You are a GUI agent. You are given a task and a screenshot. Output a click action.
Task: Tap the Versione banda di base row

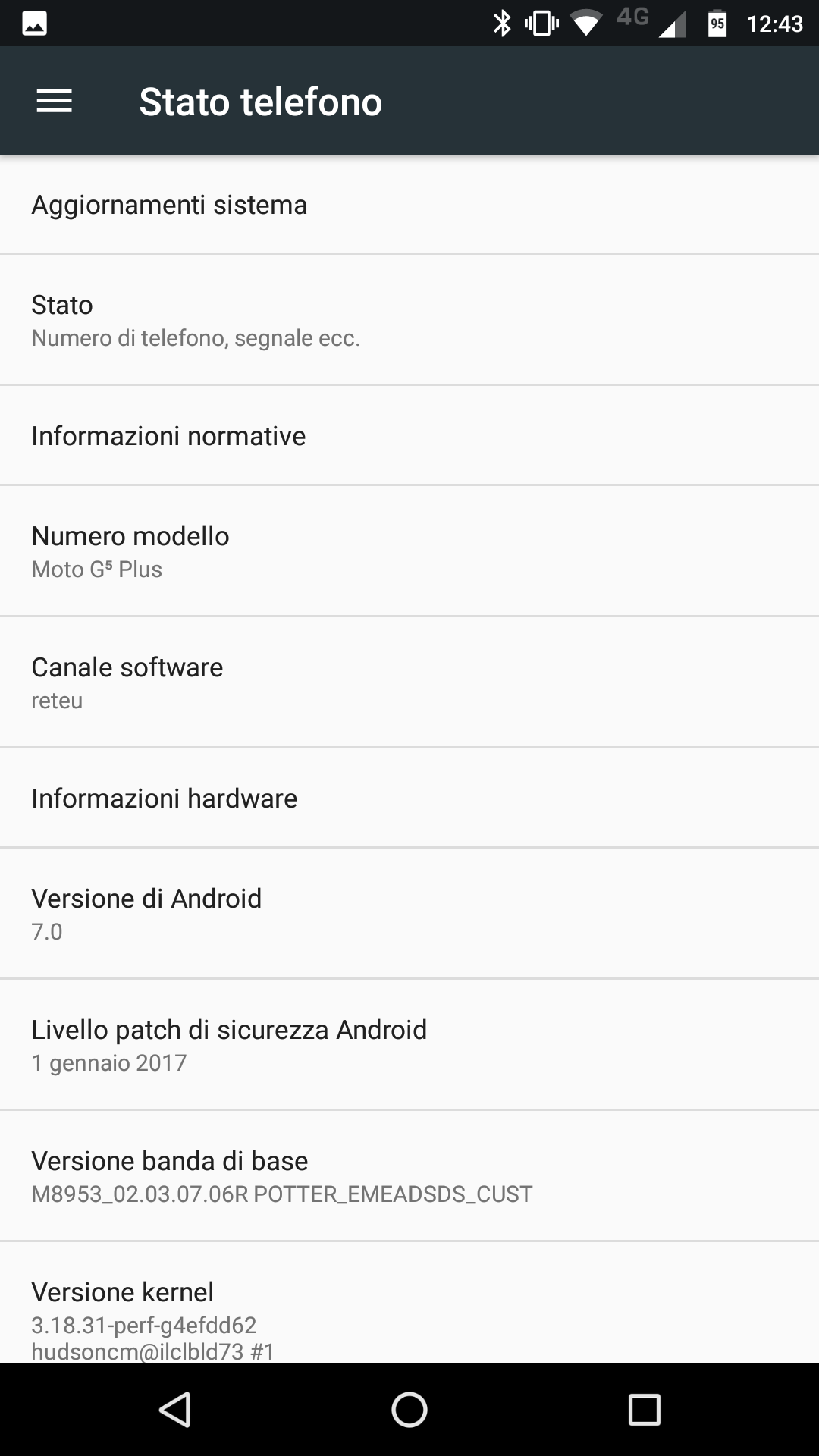tap(409, 1176)
